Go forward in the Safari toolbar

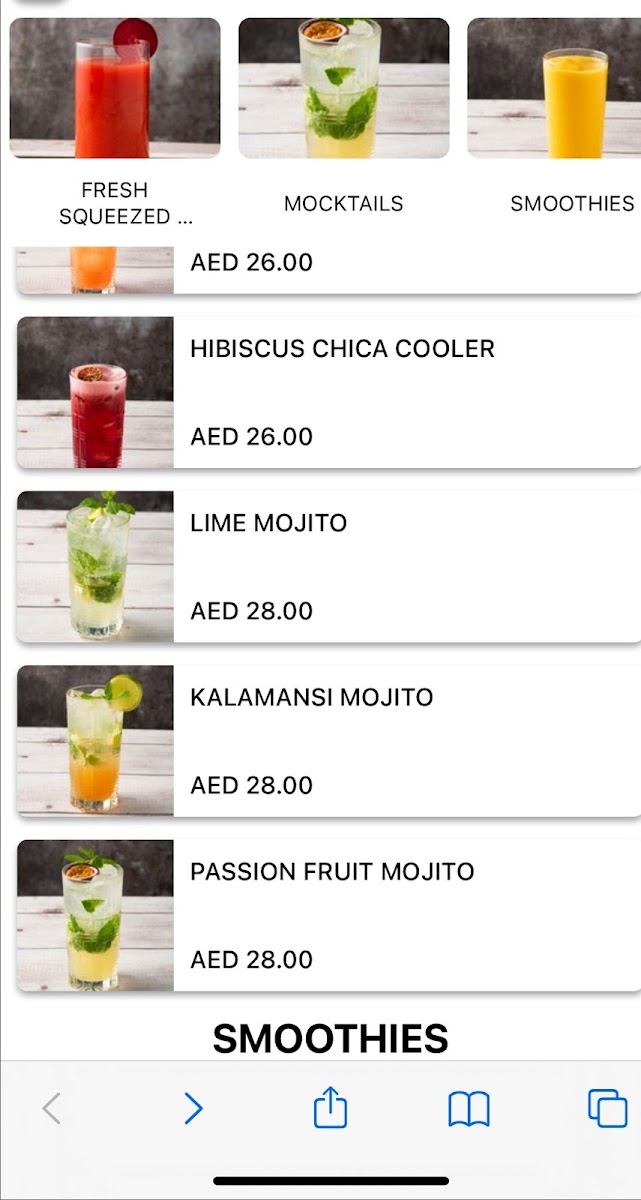click(x=193, y=1108)
